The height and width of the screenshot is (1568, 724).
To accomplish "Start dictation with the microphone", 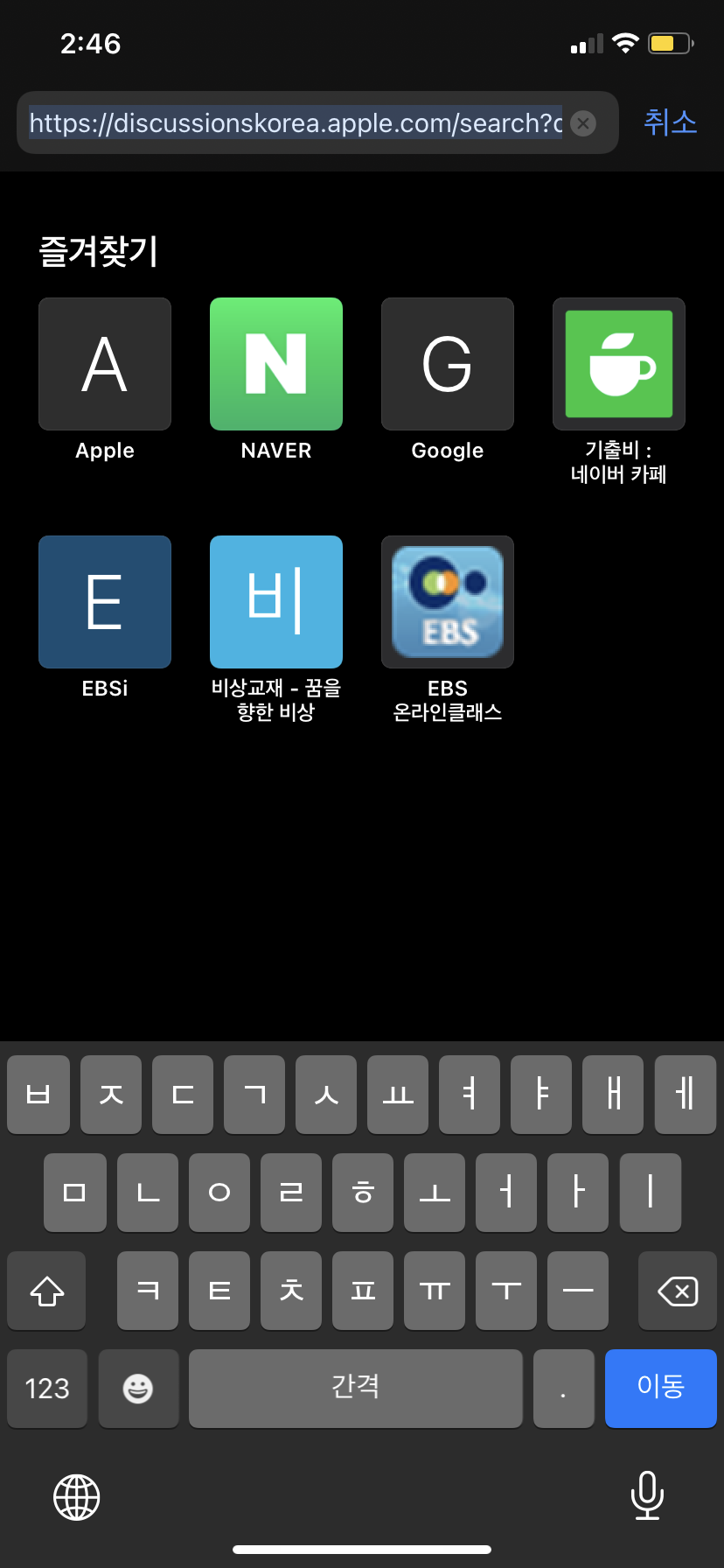I will coord(647,1495).
